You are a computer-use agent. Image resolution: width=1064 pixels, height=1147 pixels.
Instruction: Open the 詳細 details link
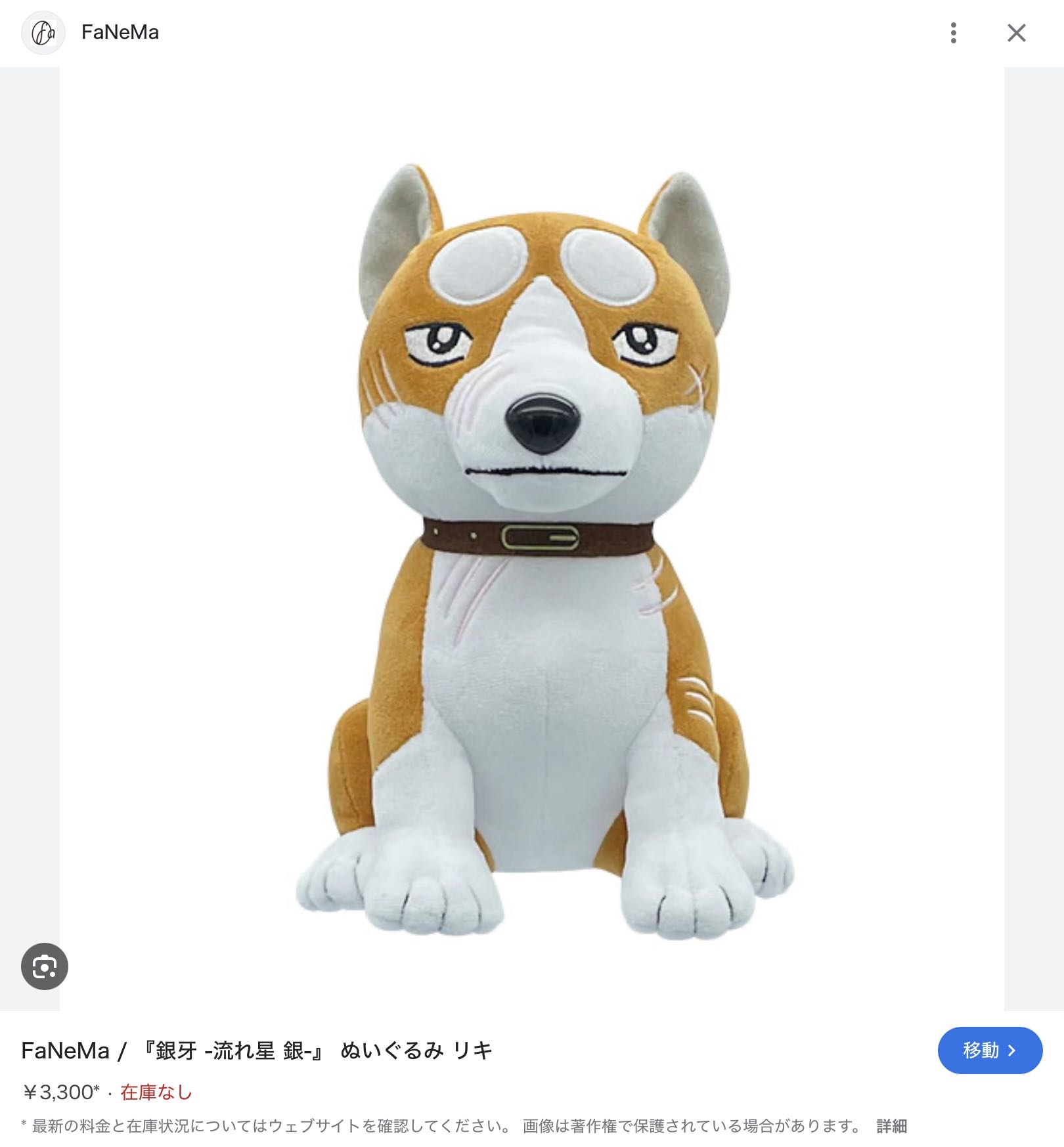point(891,1126)
